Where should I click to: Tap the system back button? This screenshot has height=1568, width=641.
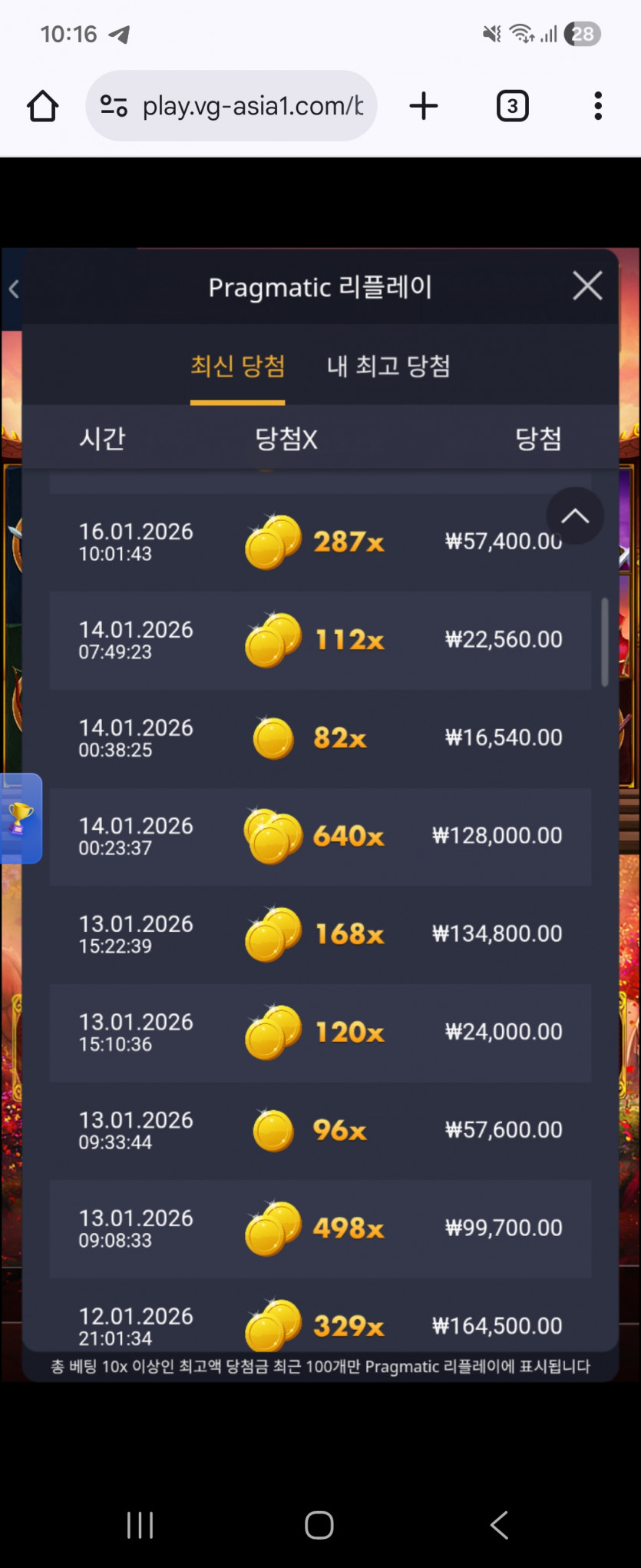[x=500, y=1525]
